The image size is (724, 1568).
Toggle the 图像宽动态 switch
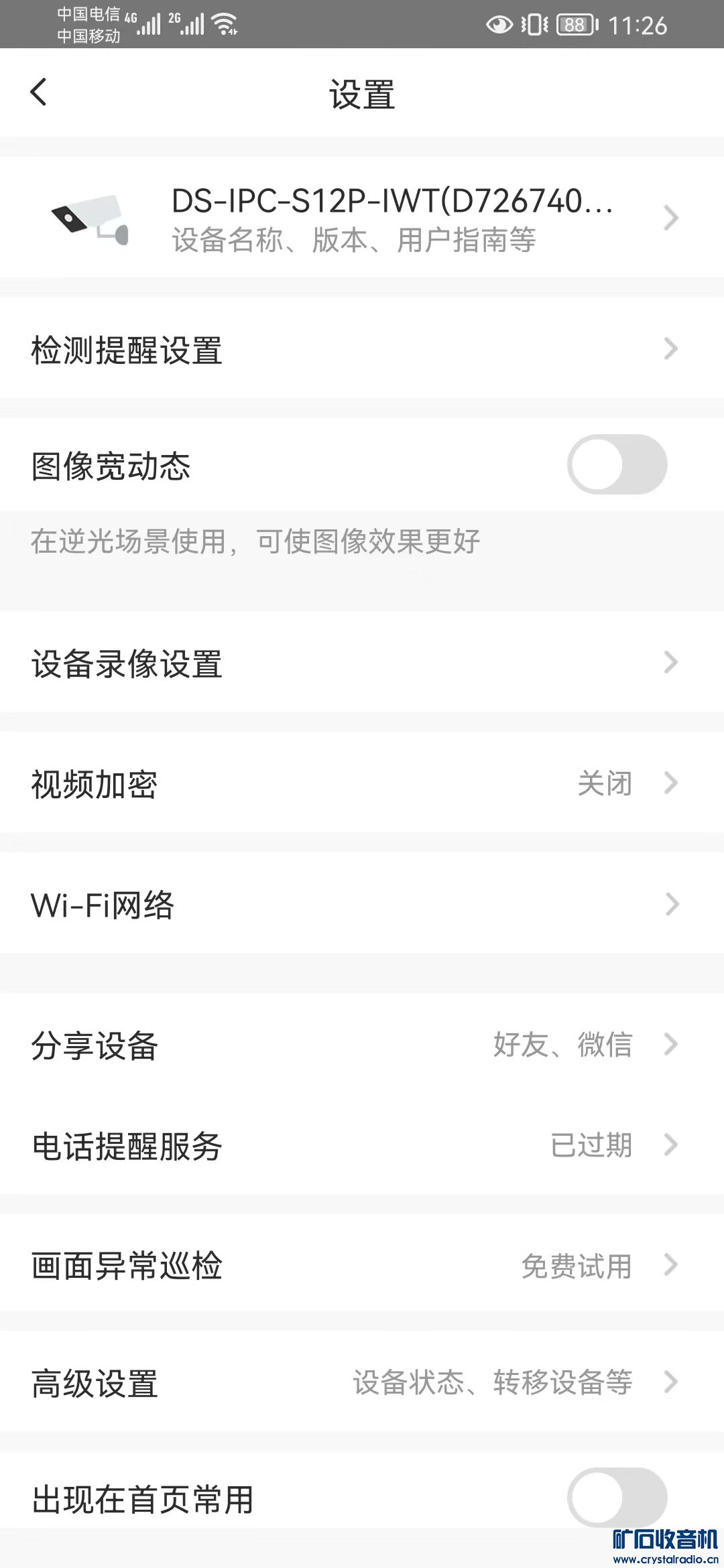617,464
